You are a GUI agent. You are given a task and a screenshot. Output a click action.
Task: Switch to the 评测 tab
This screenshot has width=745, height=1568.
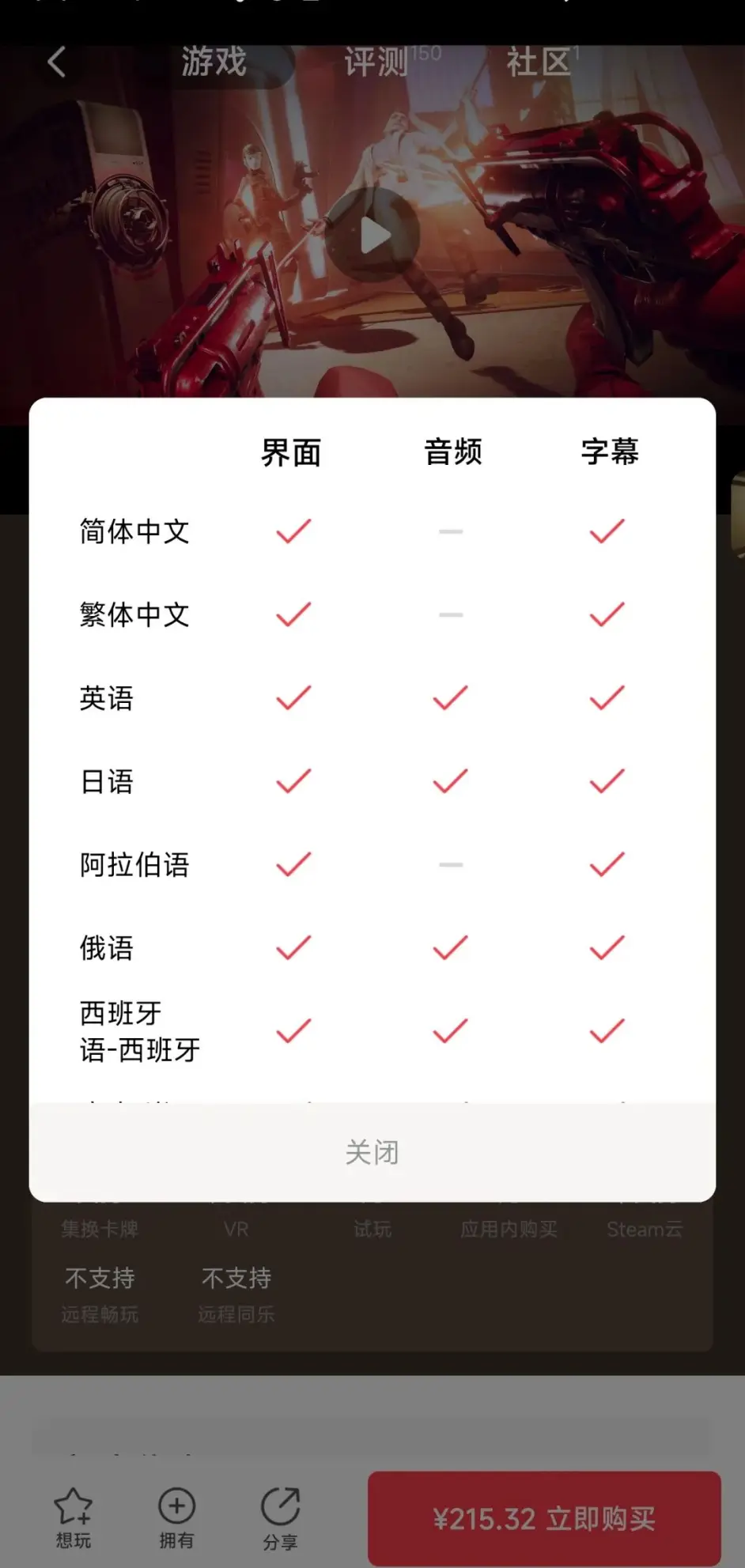pos(376,62)
